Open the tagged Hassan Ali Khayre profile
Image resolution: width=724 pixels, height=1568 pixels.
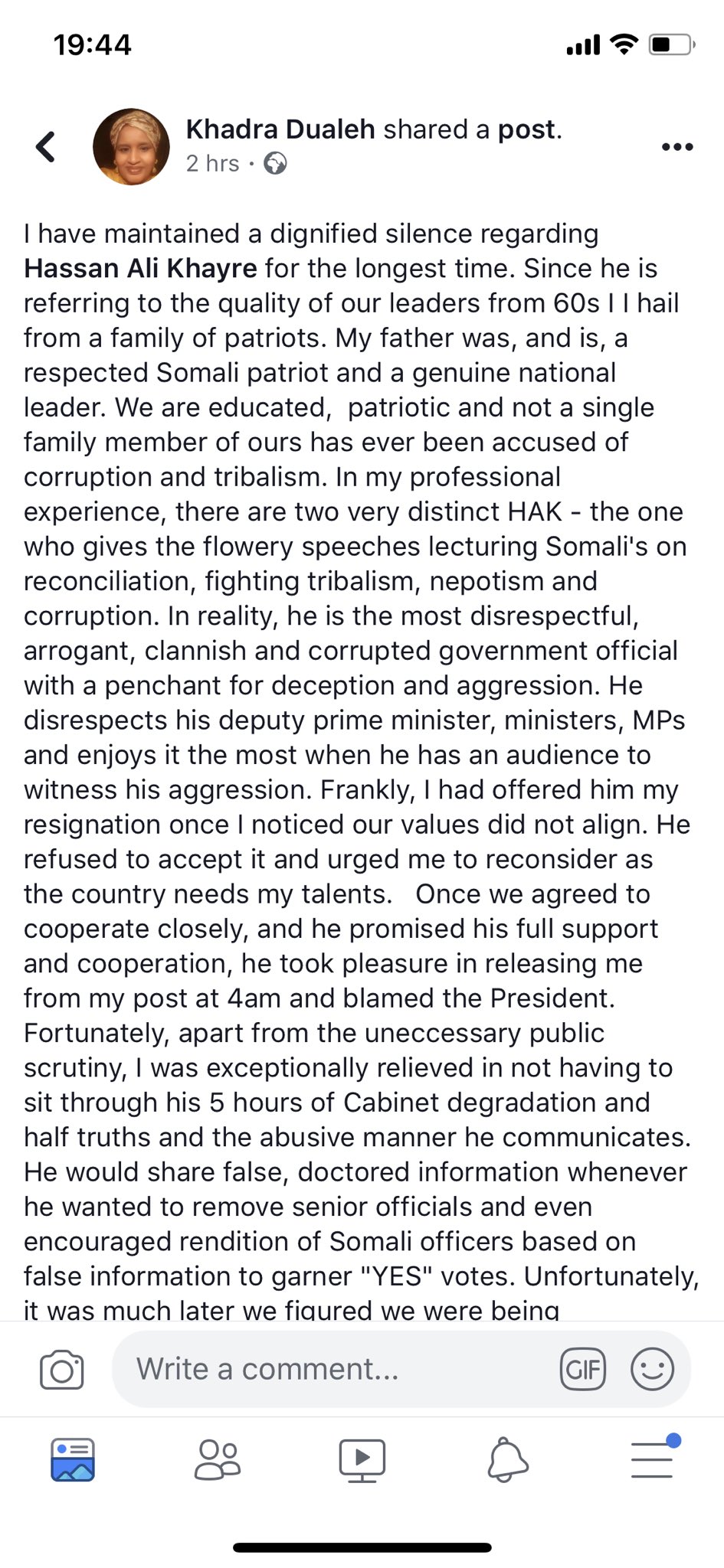click(140, 269)
